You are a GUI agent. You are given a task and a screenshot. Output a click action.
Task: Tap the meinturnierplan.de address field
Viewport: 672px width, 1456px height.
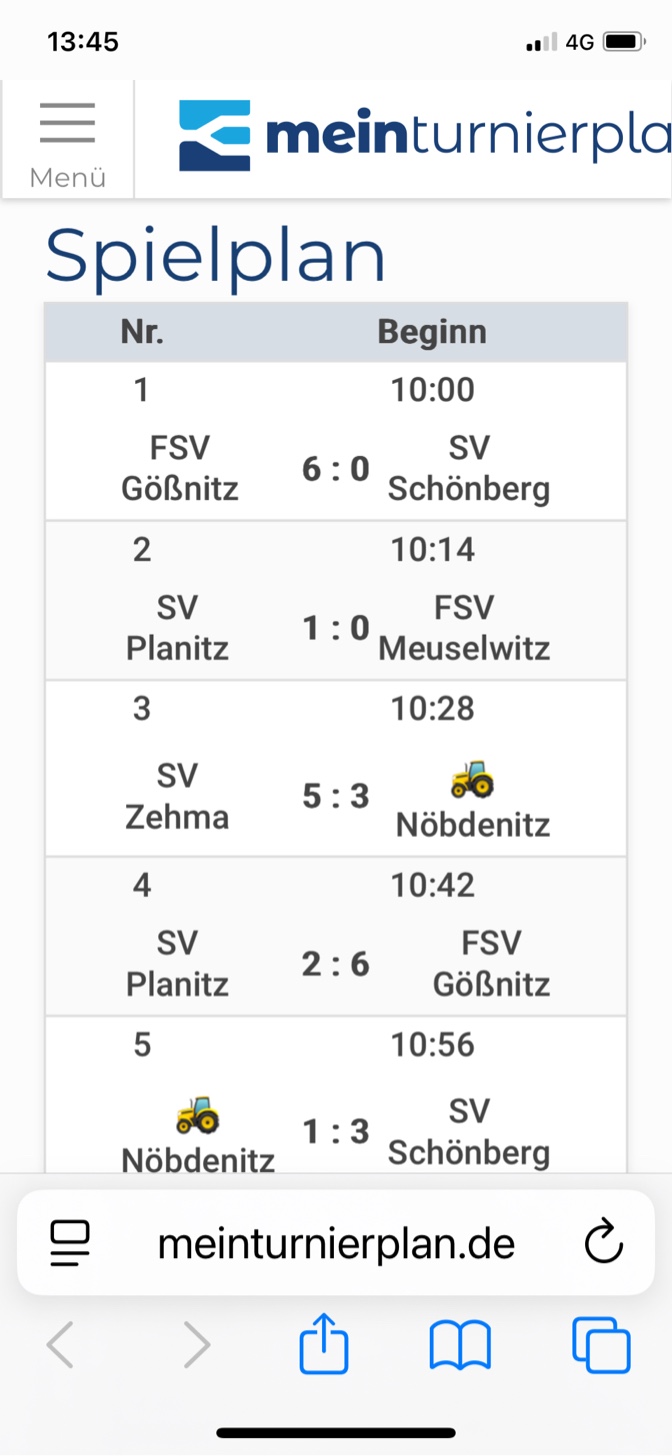tap(336, 1244)
